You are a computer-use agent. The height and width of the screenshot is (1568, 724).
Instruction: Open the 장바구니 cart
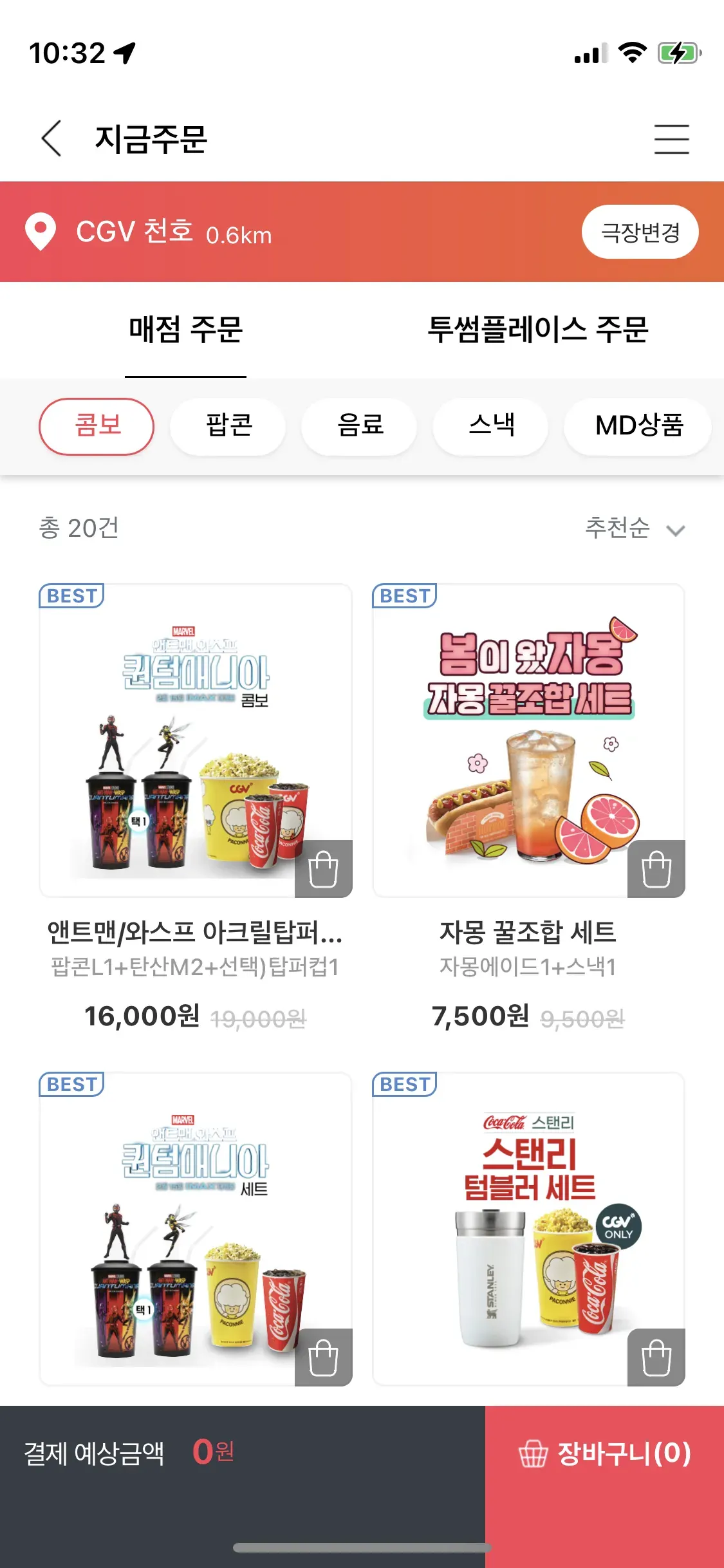(x=604, y=1453)
